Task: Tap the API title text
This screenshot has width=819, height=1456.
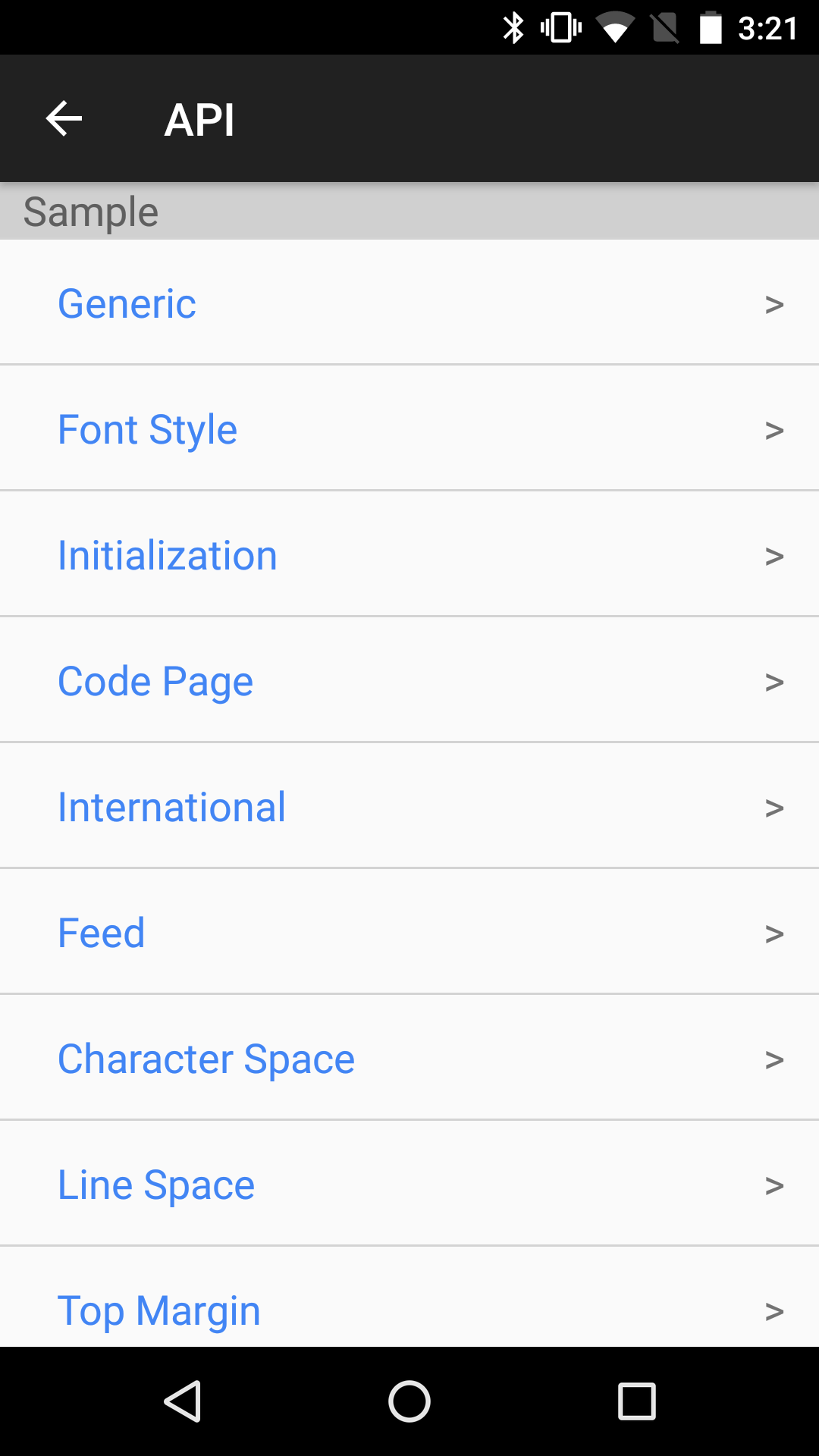Action: click(x=199, y=118)
